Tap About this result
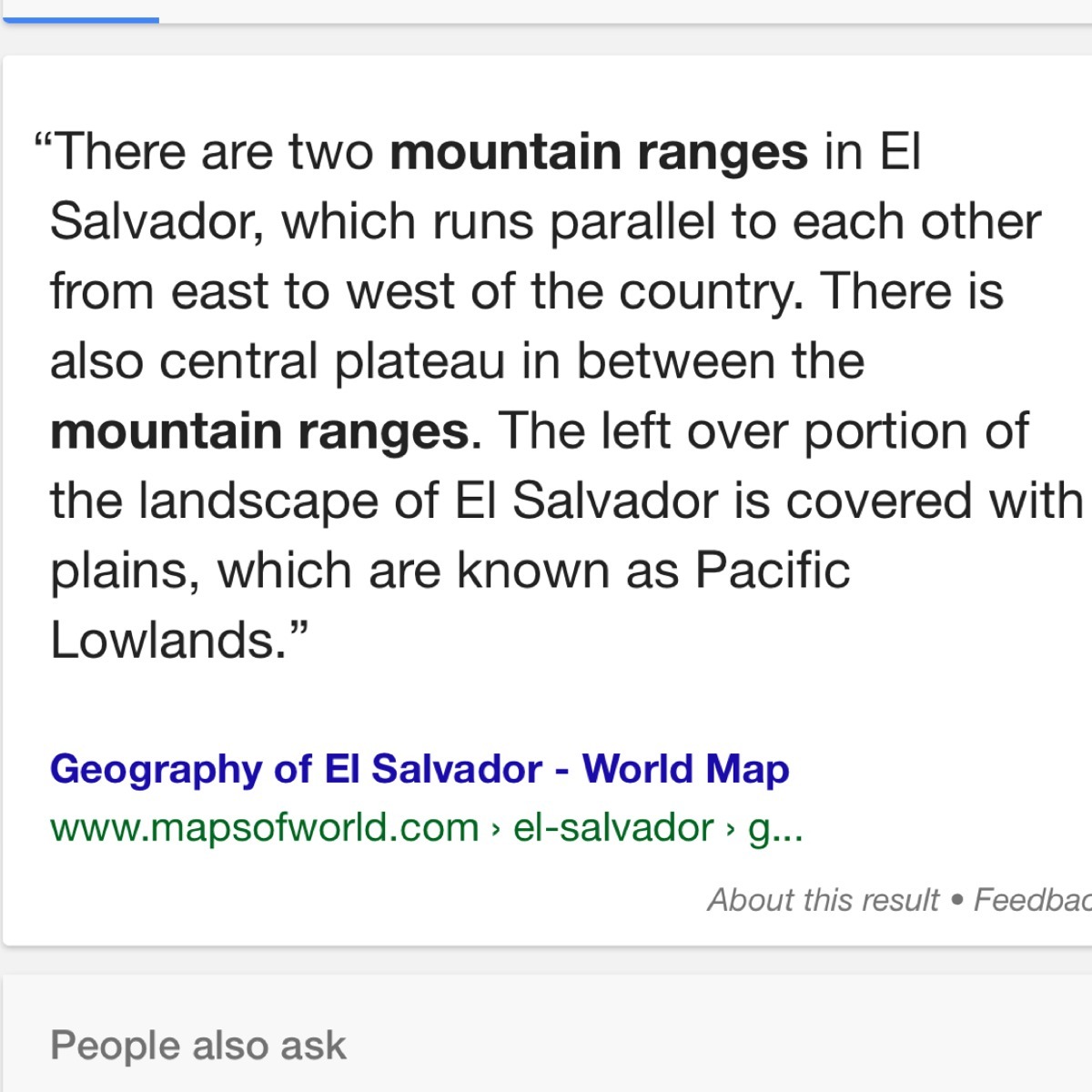 (823, 900)
